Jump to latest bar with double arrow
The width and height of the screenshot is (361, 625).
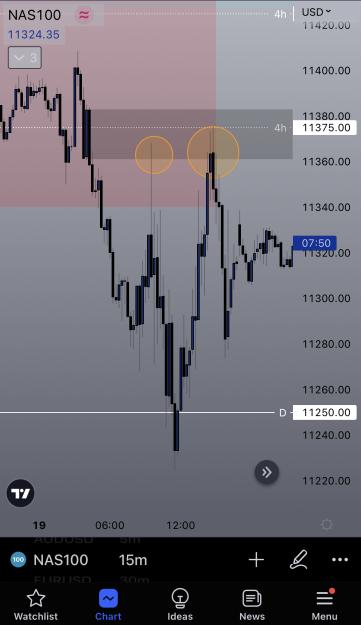267,472
